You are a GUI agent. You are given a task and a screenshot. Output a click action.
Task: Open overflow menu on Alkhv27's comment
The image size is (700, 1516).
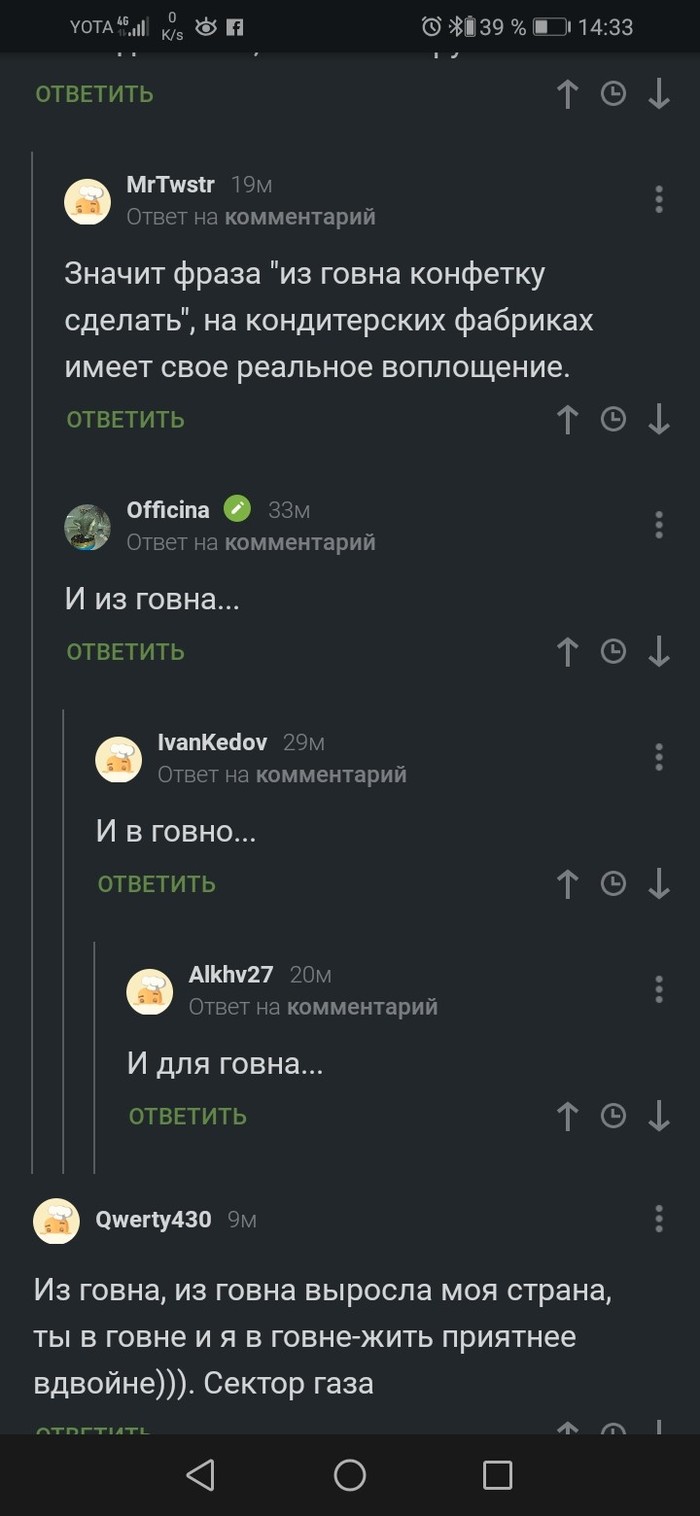[658, 989]
